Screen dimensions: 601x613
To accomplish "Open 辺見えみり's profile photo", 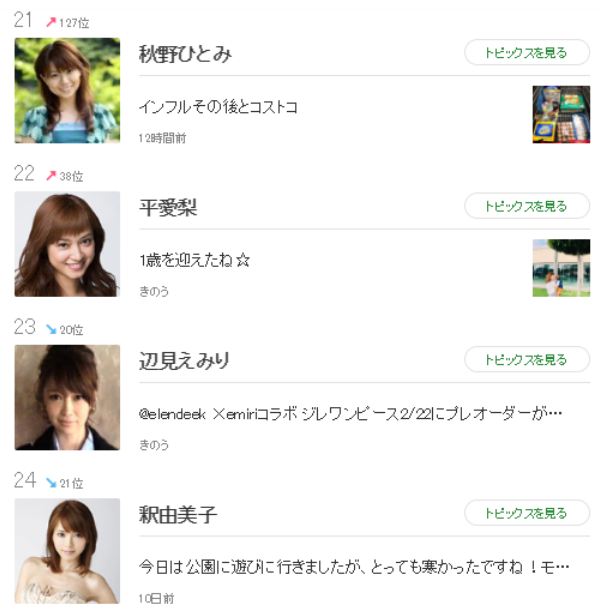I will tap(67, 397).
